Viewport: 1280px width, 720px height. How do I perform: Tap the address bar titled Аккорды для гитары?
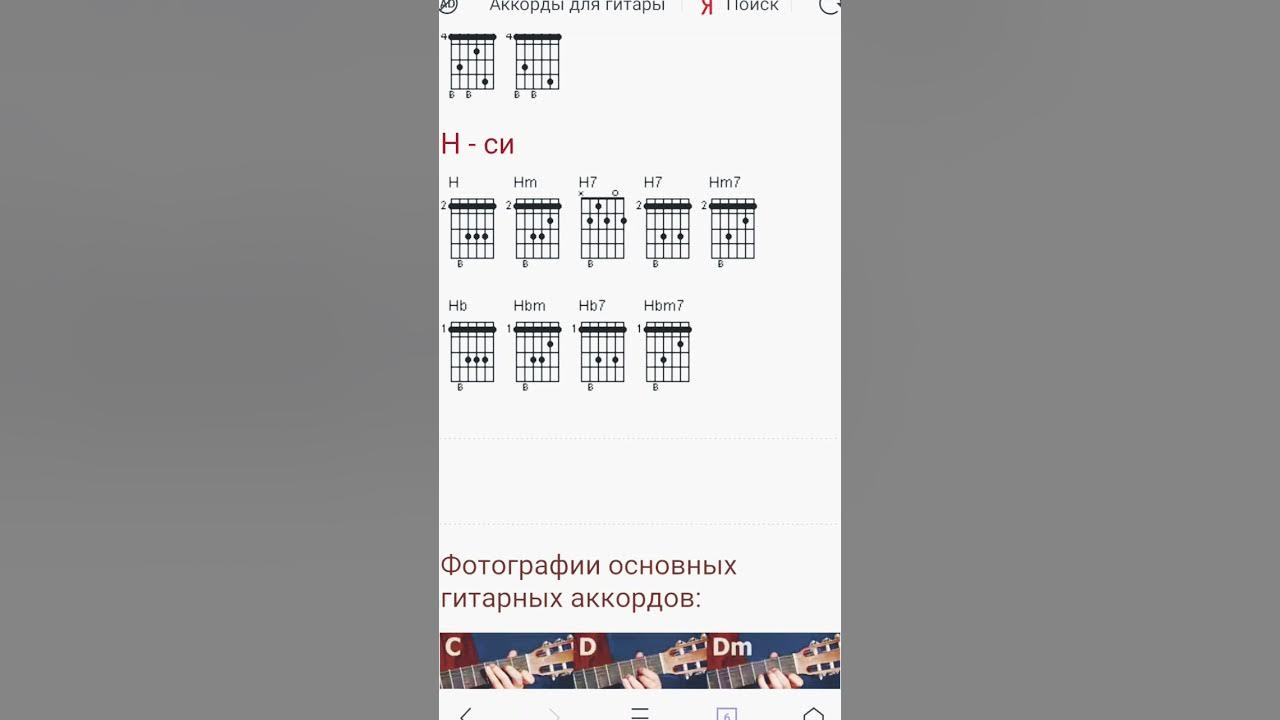[576, 6]
